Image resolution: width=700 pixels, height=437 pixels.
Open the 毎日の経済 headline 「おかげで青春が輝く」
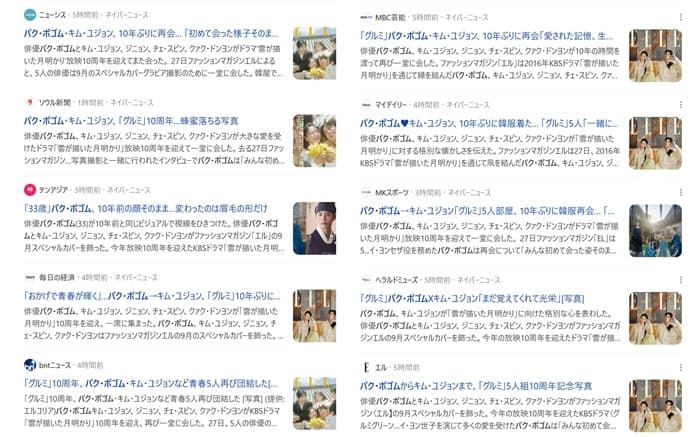click(152, 296)
